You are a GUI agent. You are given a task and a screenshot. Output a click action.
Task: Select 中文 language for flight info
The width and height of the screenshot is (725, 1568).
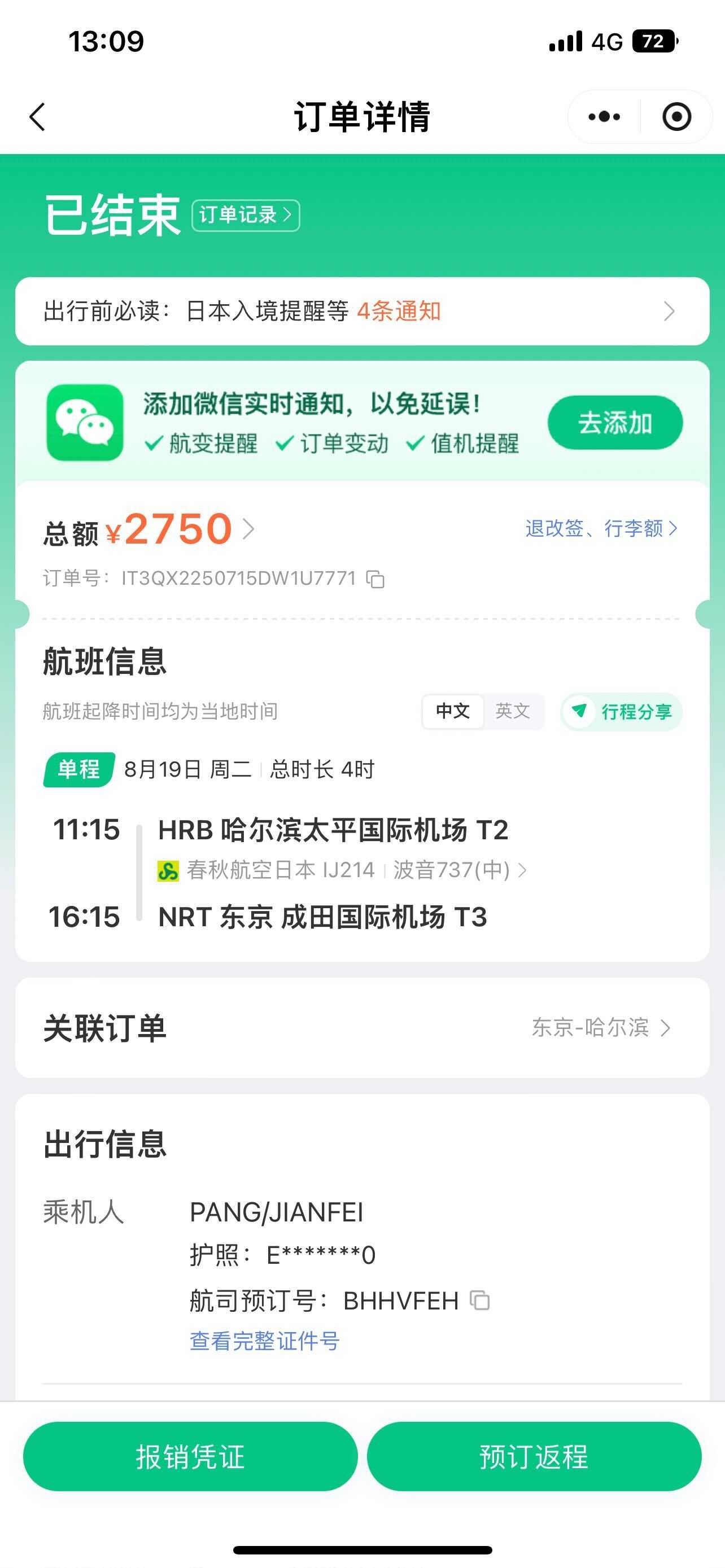coord(453,711)
